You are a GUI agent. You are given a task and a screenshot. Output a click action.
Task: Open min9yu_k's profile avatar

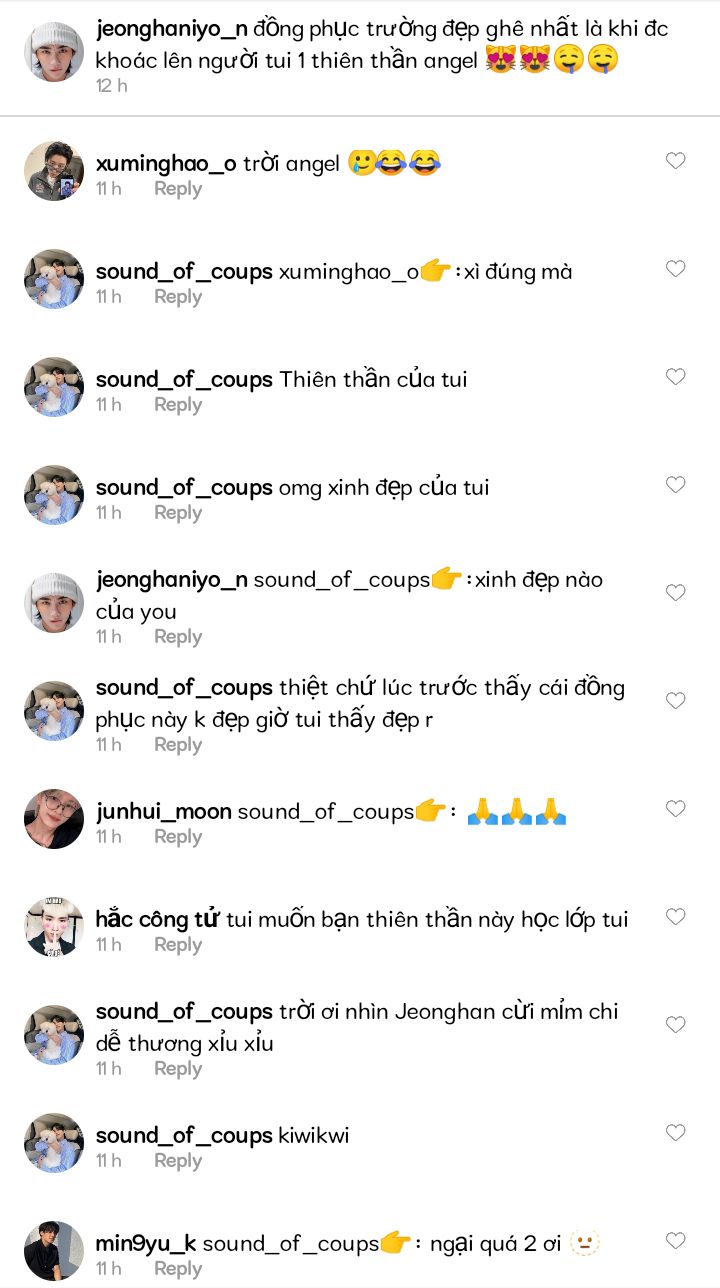(x=54, y=1250)
